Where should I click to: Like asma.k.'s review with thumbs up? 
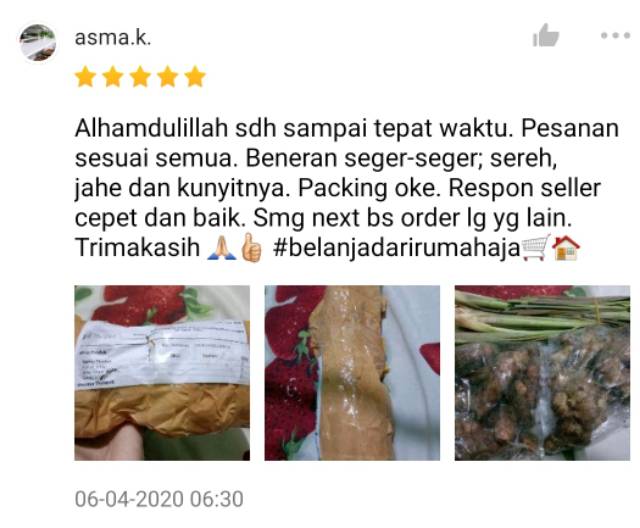tap(546, 37)
